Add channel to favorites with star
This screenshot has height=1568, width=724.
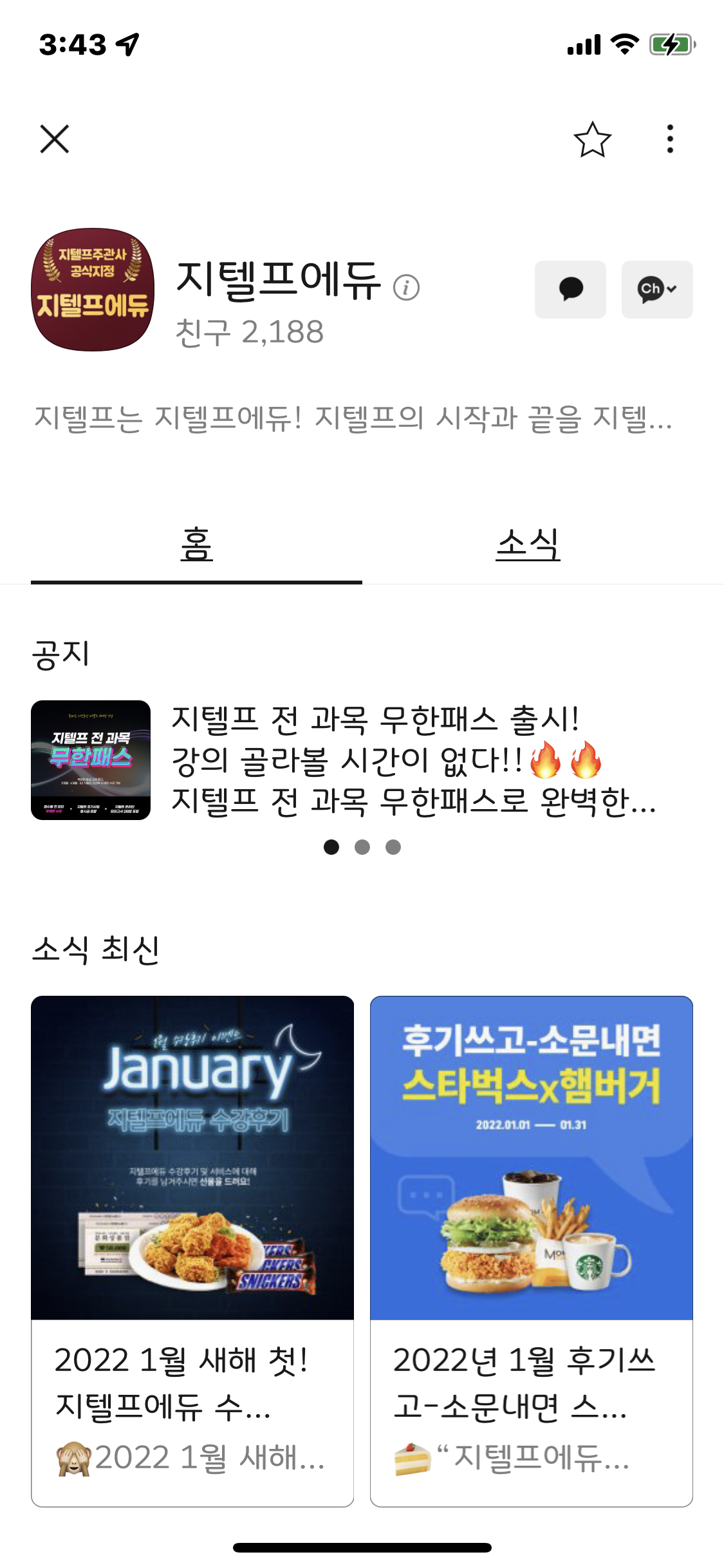[x=592, y=139]
